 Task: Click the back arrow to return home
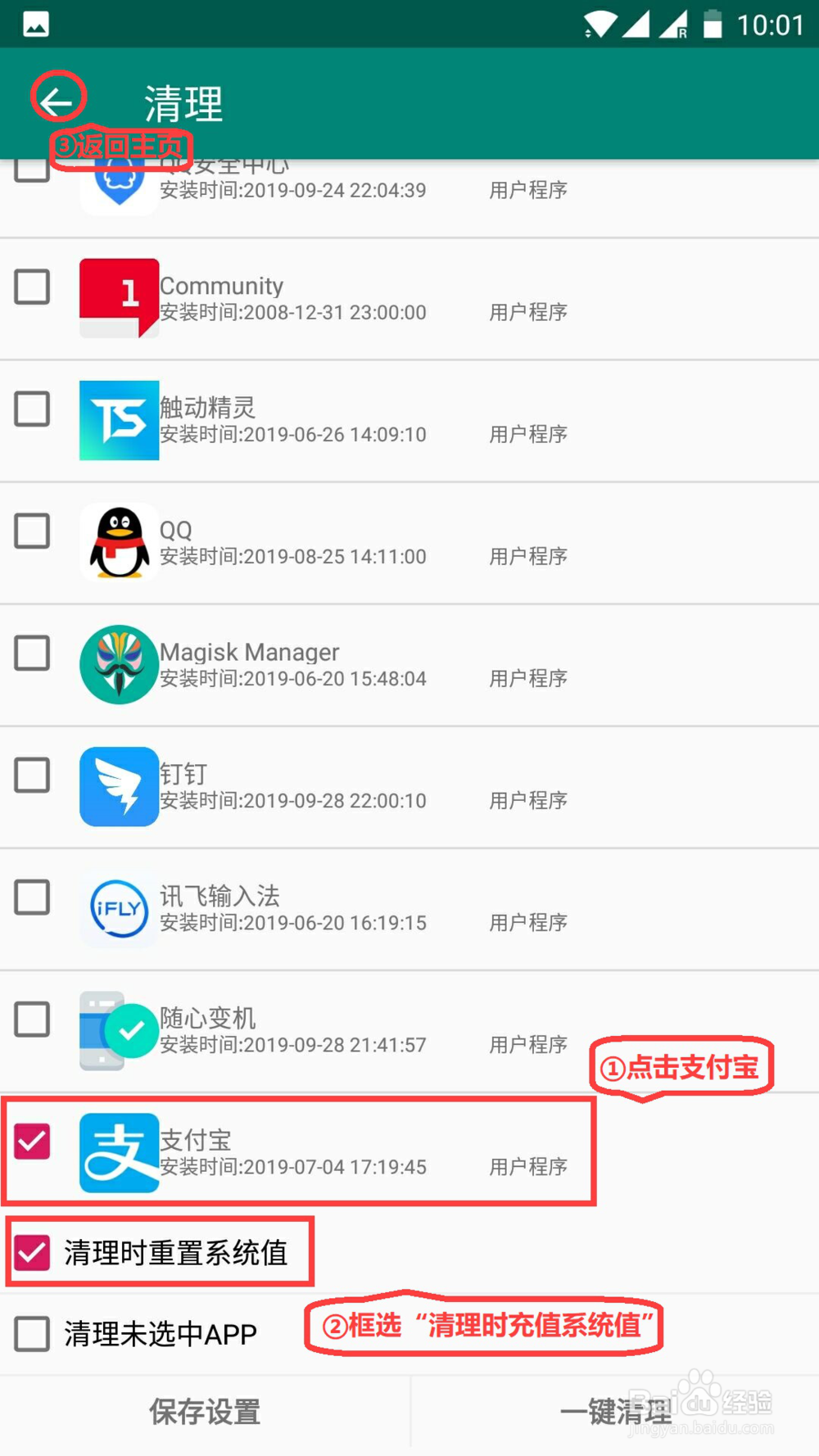pyautogui.click(x=57, y=97)
